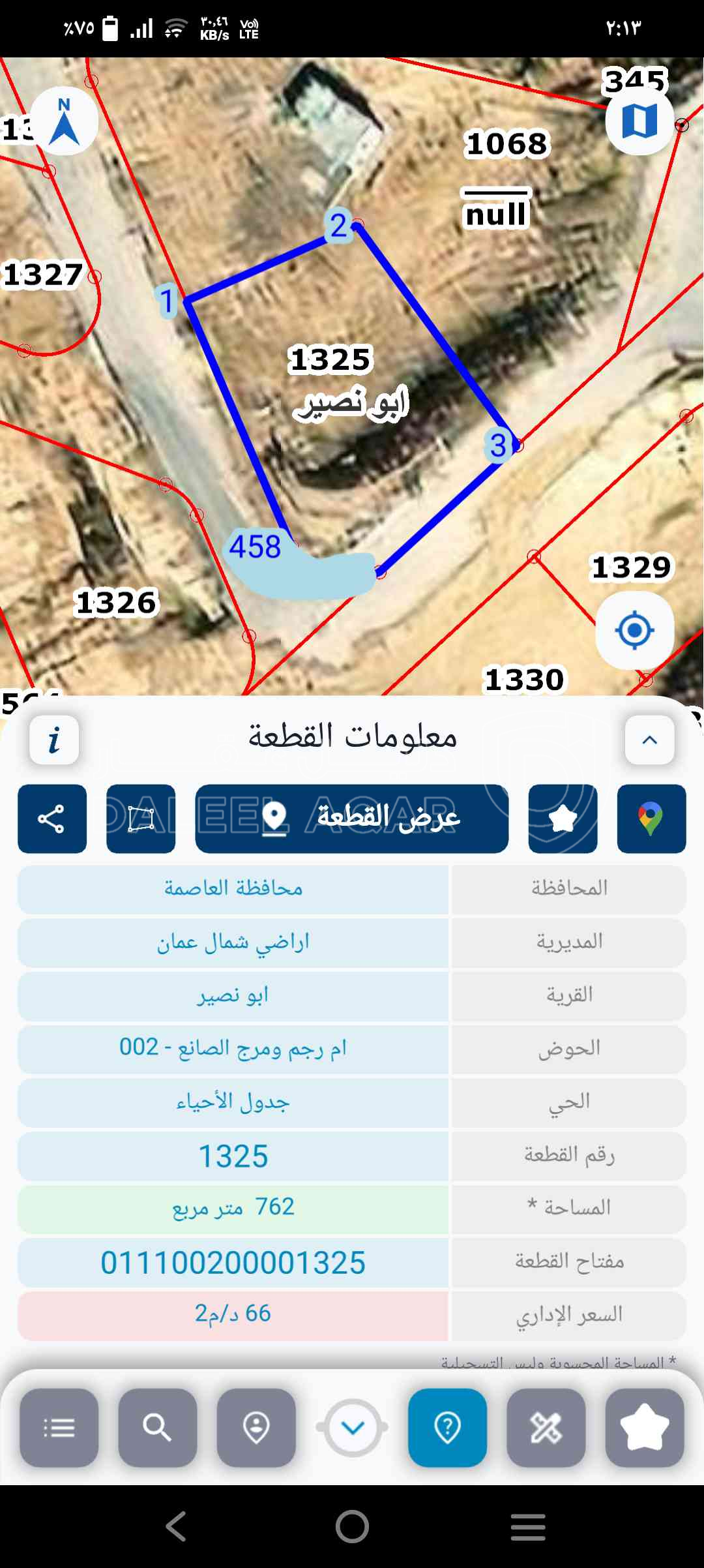This screenshot has width=704, height=1568.
Task: Open search from the bottom toolbar
Action: pyautogui.click(x=157, y=1428)
